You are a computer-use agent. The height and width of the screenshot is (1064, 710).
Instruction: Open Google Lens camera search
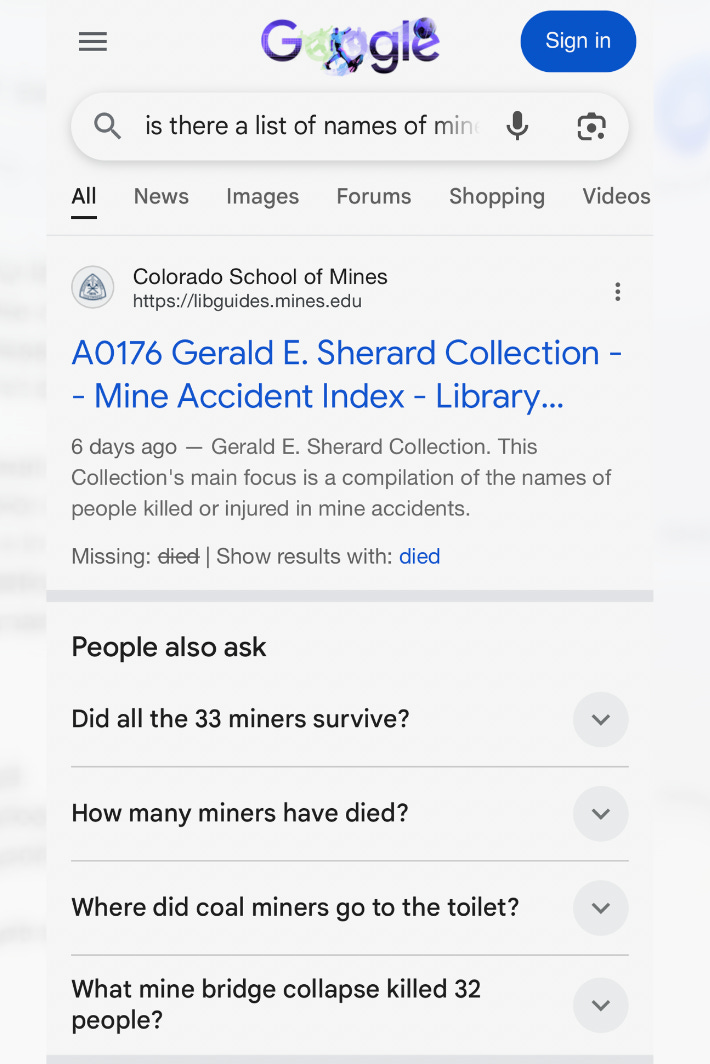591,127
